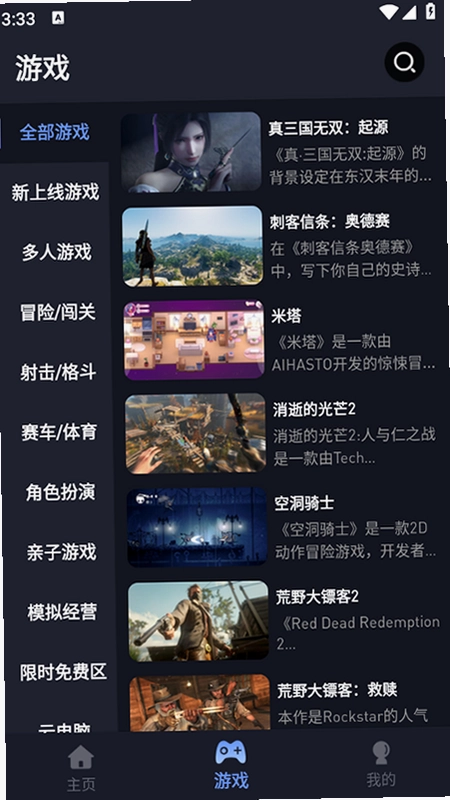Open 荒野大镖客：救赎 game card

[285, 703]
